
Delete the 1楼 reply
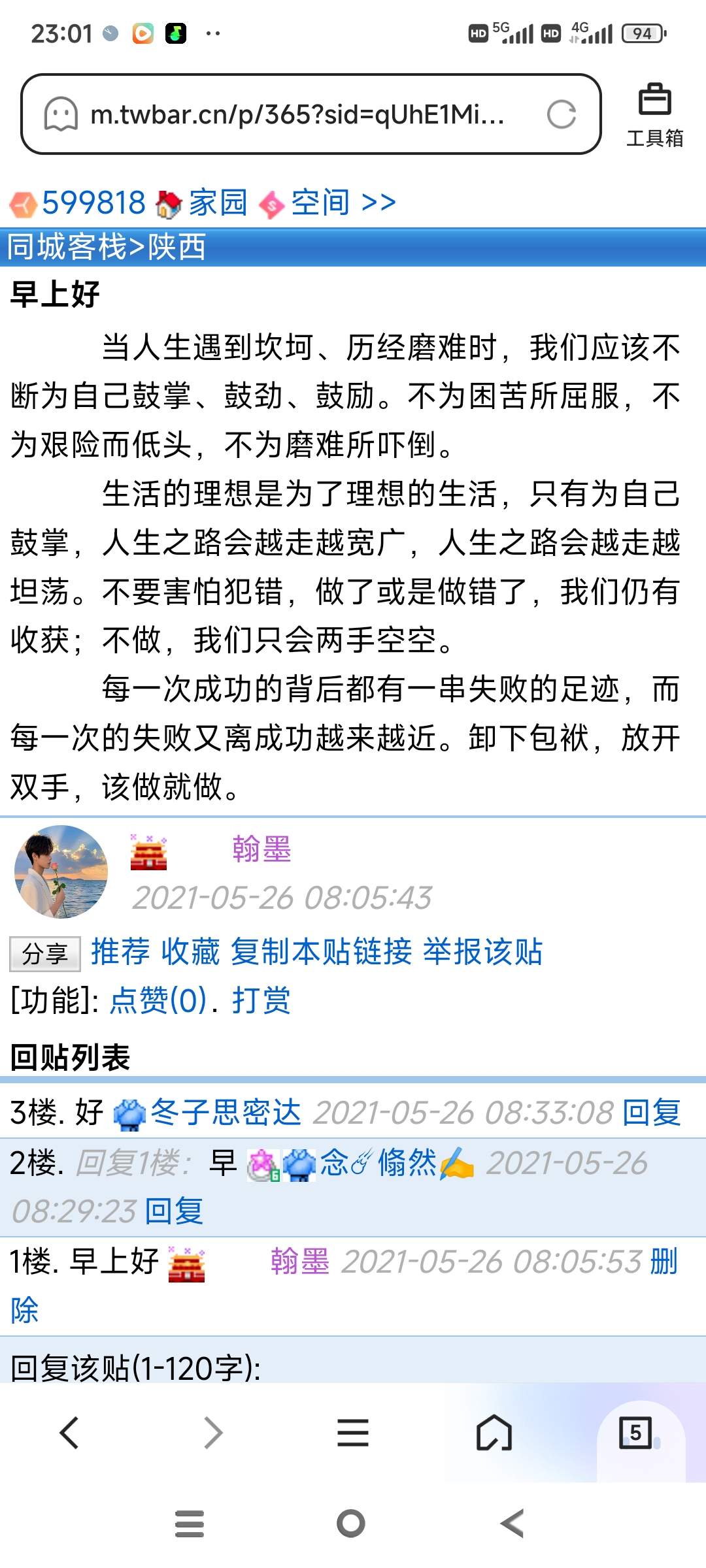664,1261
